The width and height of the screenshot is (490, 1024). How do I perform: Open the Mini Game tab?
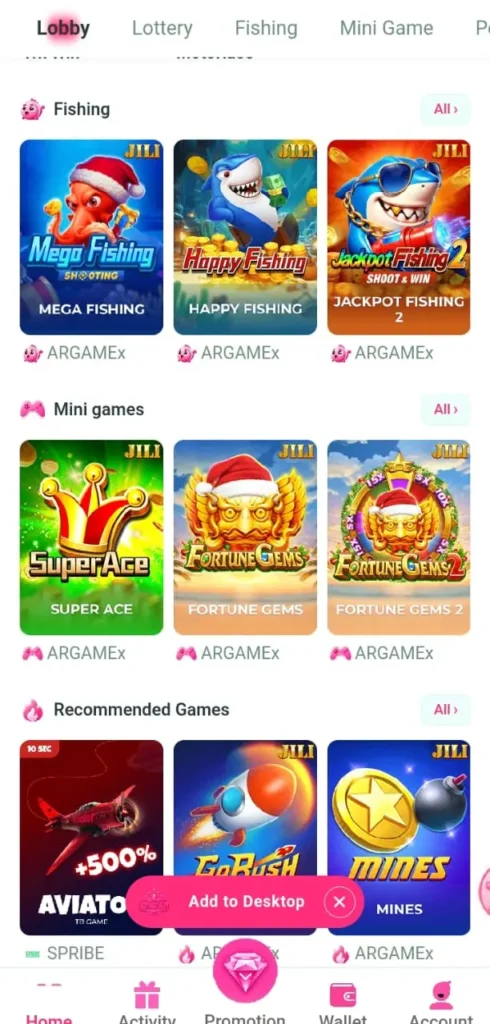pos(386,28)
